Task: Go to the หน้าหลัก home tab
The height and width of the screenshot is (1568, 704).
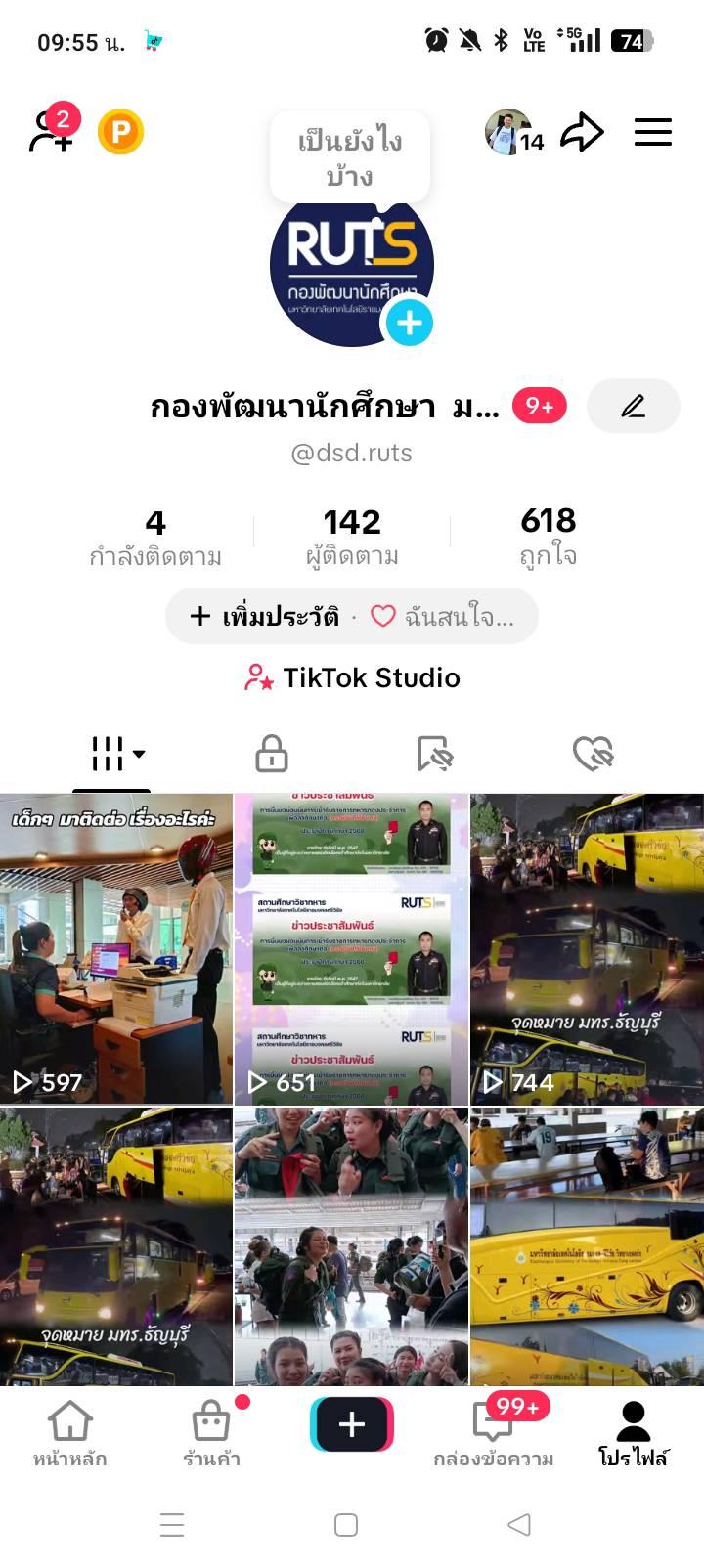Action: click(69, 1433)
